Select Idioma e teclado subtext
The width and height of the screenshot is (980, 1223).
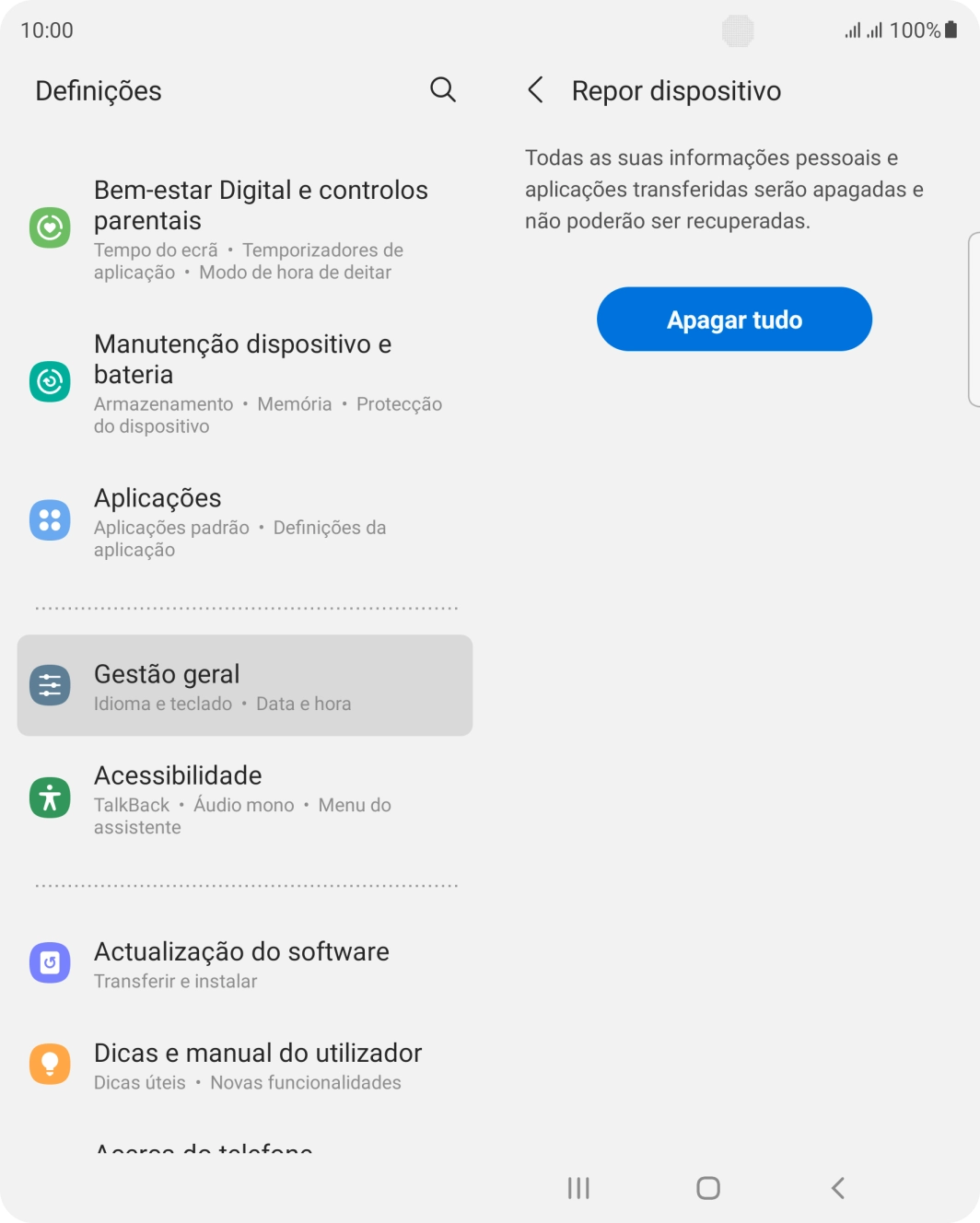(162, 703)
